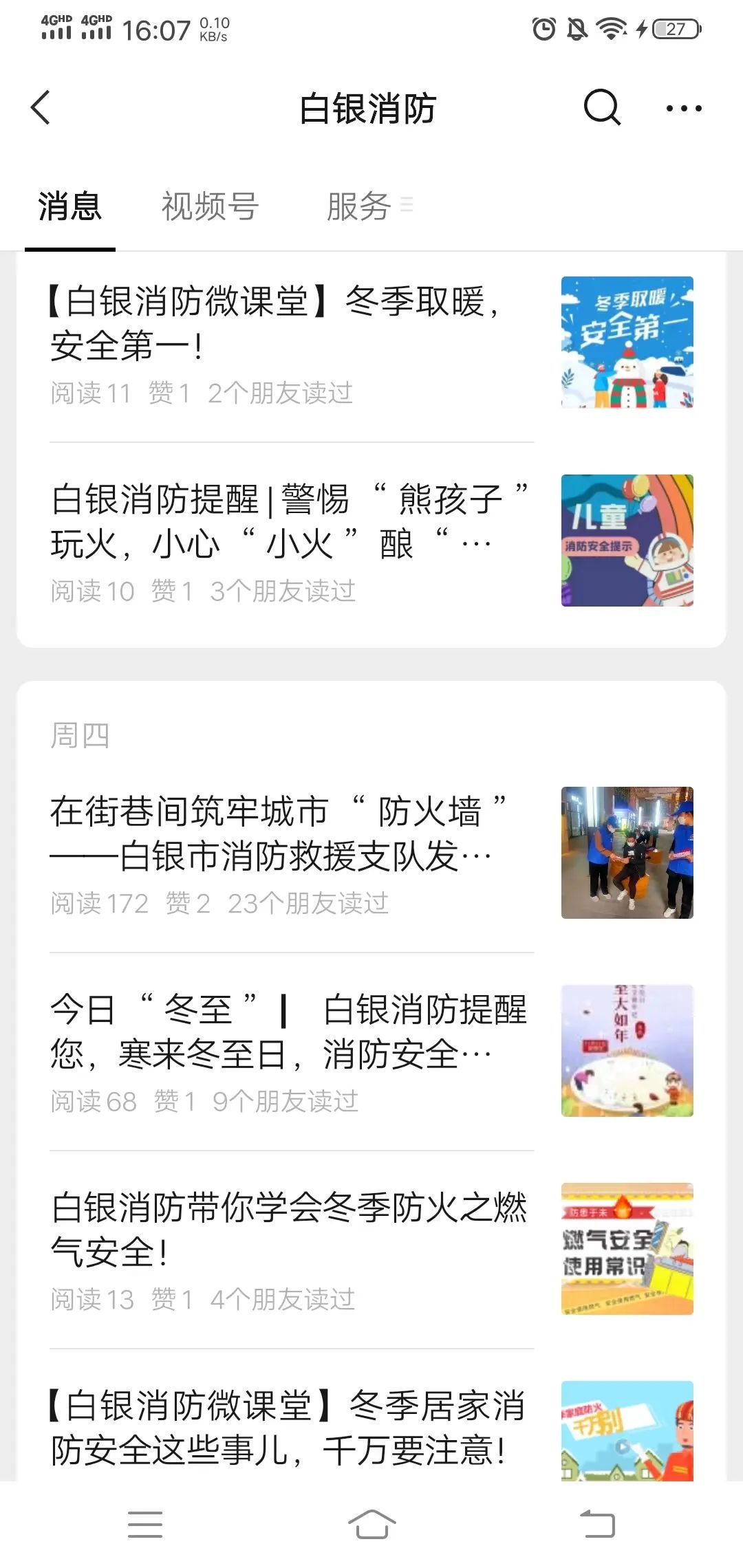
Task: View the 今日冬至 fire safety article
Action: click(289, 1032)
